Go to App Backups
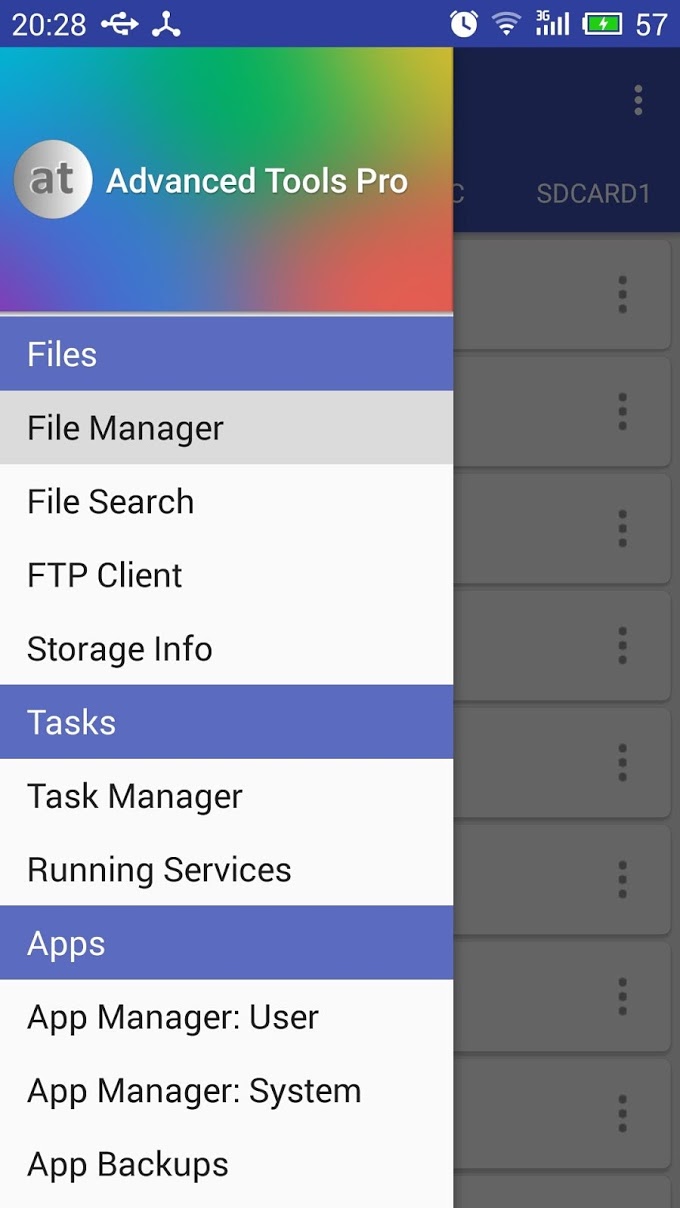 (226, 1165)
